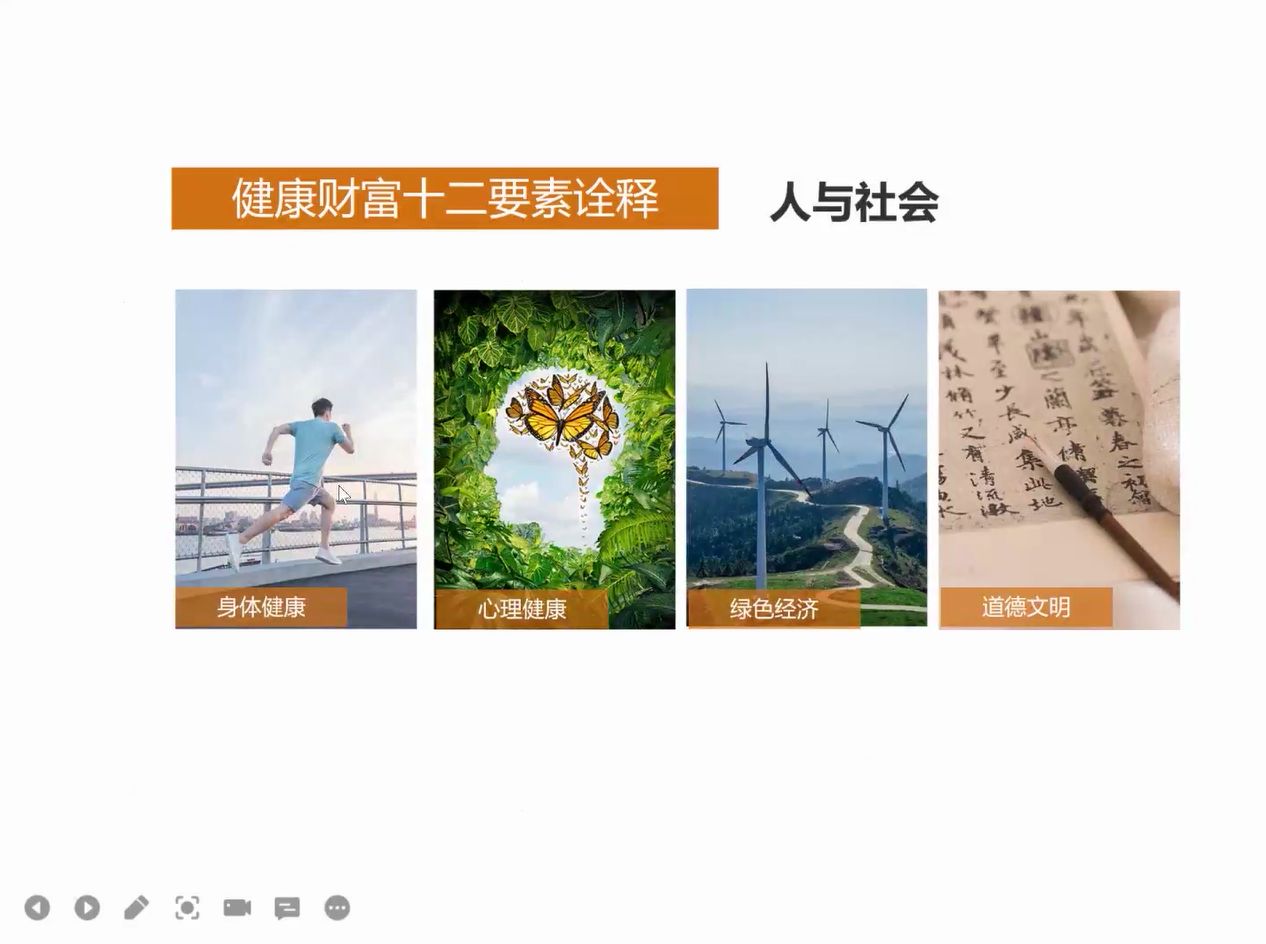
Task: Advance to the next slide
Action: tap(87, 908)
